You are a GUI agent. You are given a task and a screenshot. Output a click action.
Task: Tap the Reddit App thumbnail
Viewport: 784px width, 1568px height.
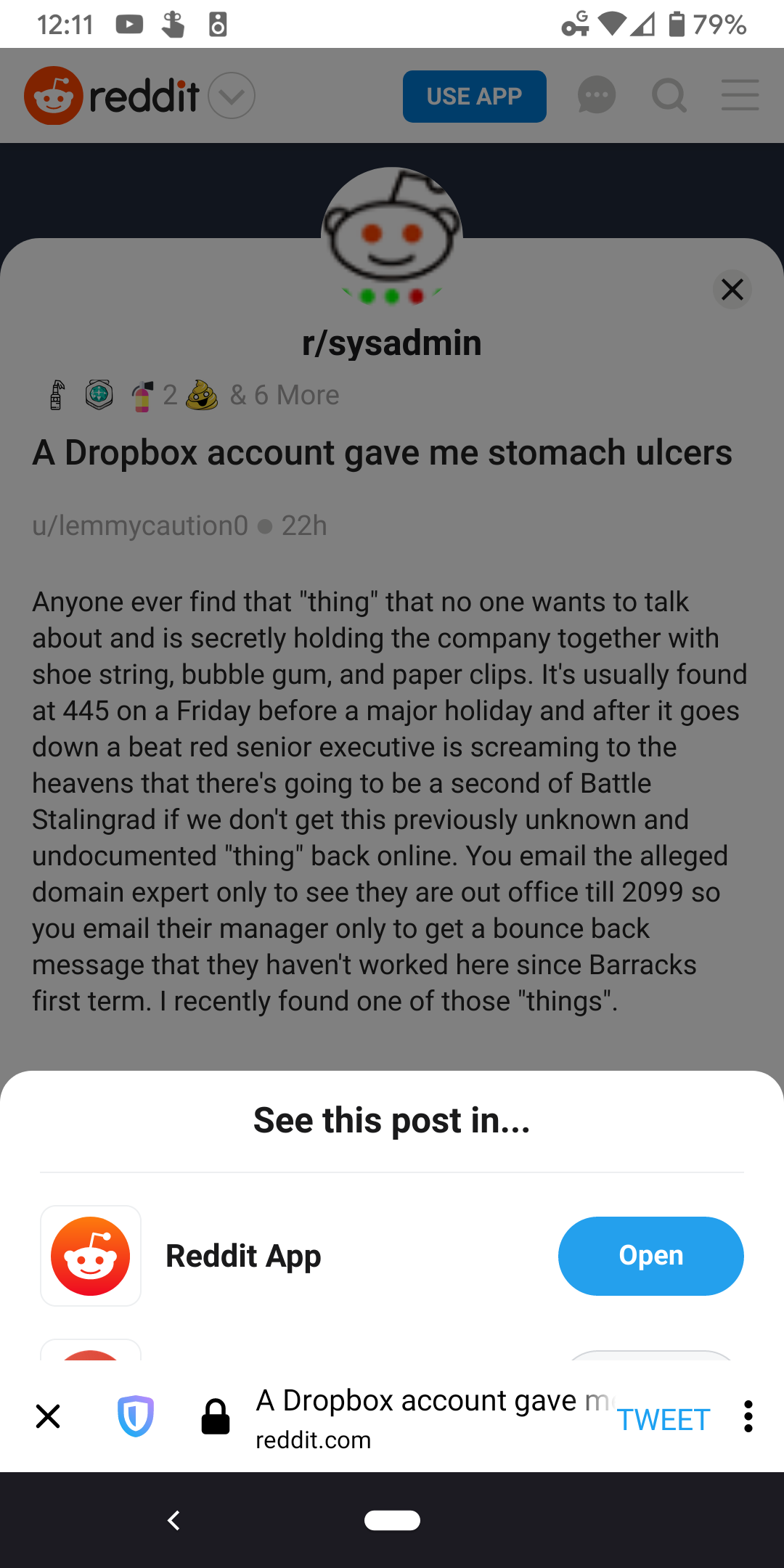(x=90, y=1255)
